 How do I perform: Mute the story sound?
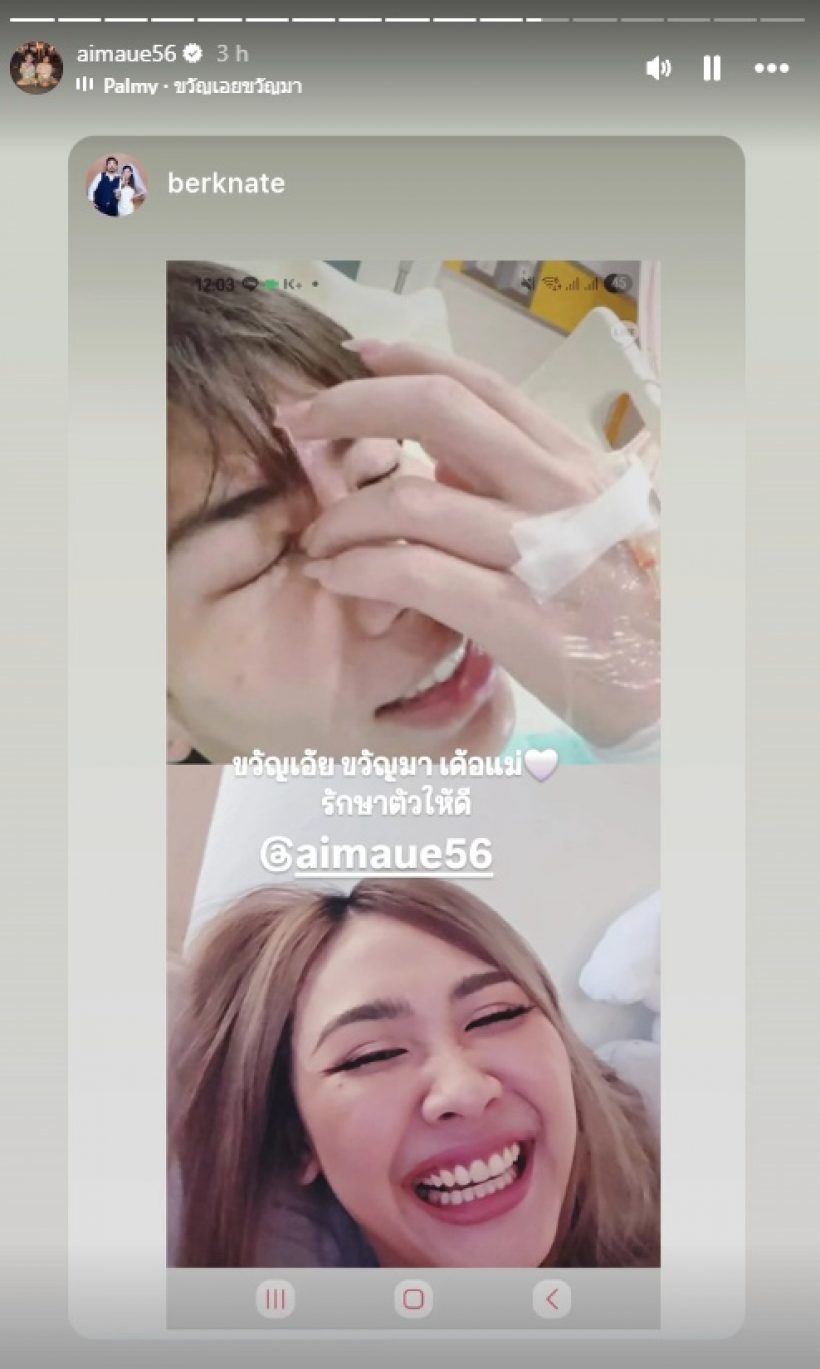(658, 68)
